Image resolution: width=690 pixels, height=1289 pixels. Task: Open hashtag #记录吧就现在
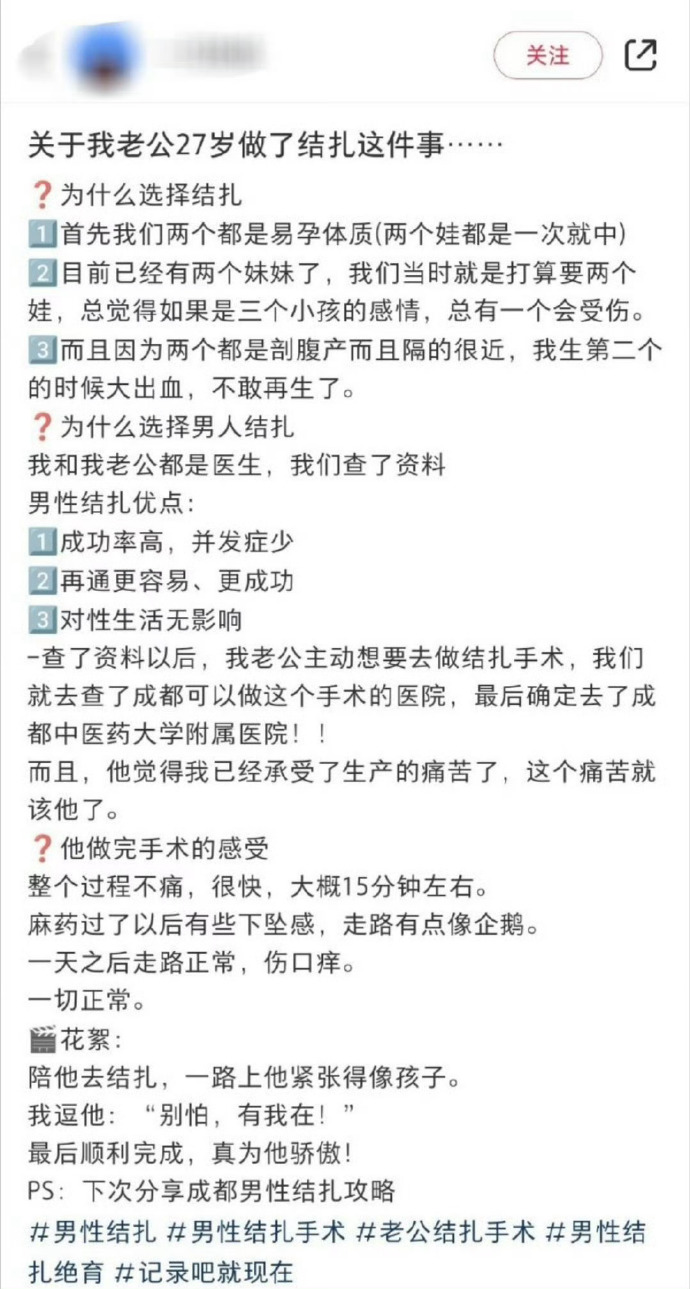[204, 1272]
